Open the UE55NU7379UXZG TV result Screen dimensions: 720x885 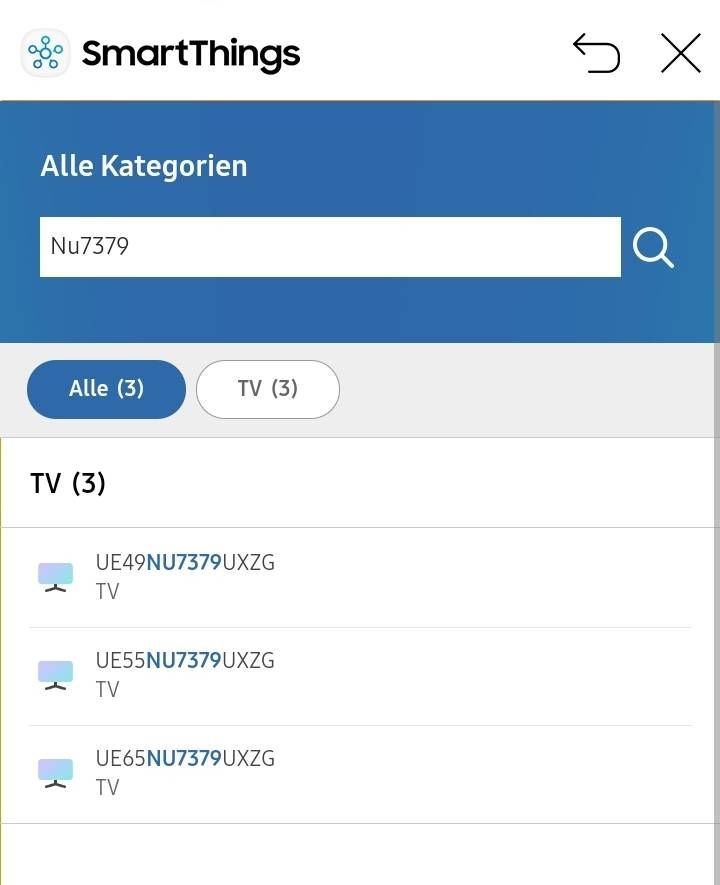[185, 675]
